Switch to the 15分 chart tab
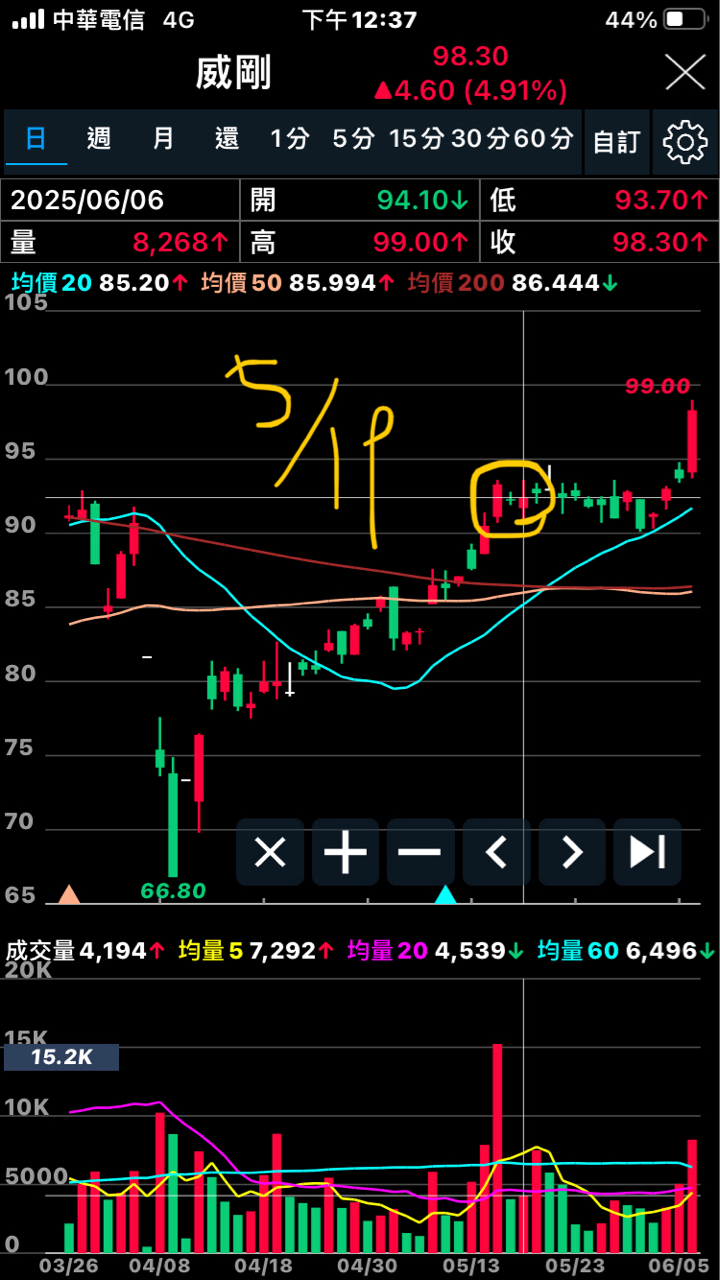 pos(417,140)
